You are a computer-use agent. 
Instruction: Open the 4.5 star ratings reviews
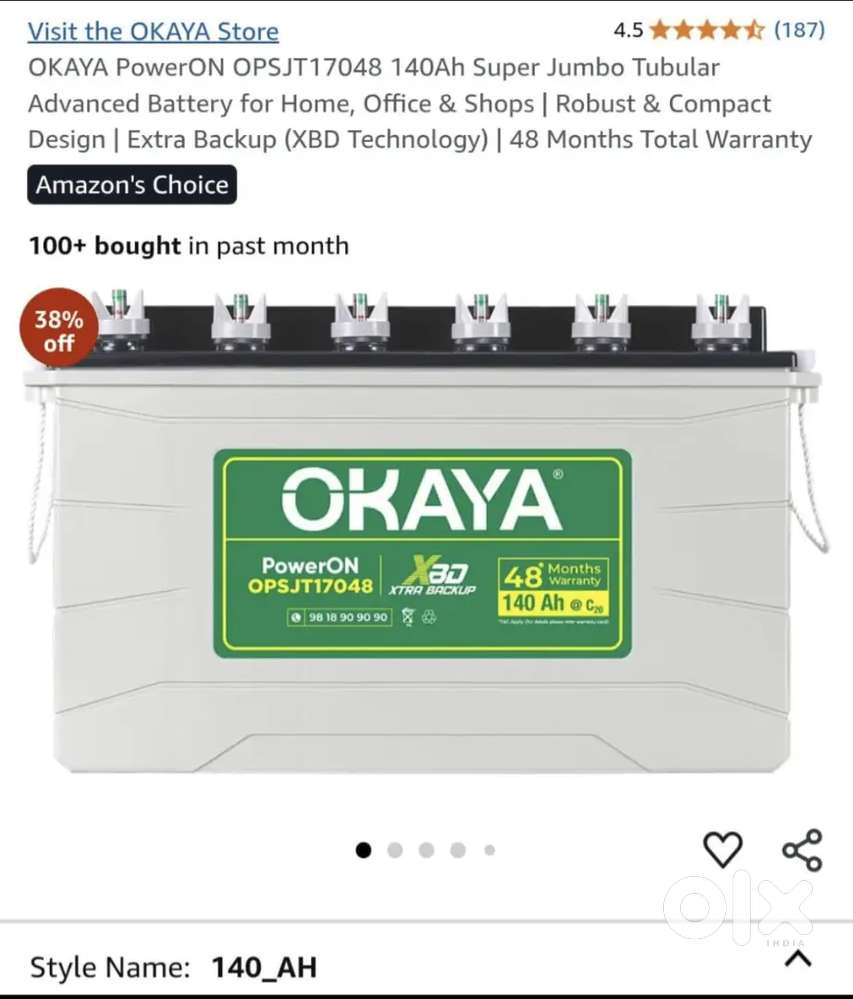click(x=718, y=30)
